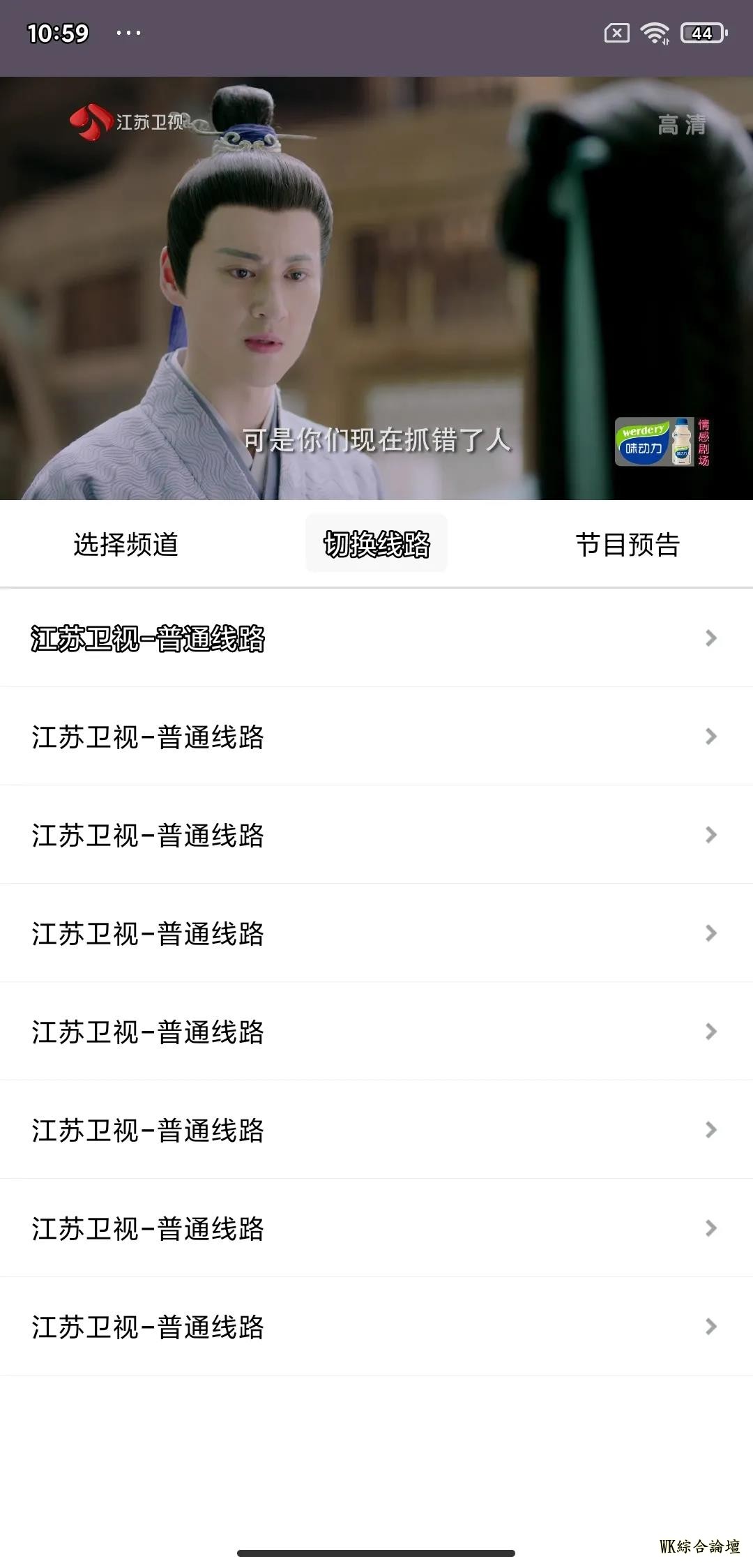Viewport: 753px width, 1568px height.
Task: Open the 节目预告 tab
Action: [x=627, y=544]
